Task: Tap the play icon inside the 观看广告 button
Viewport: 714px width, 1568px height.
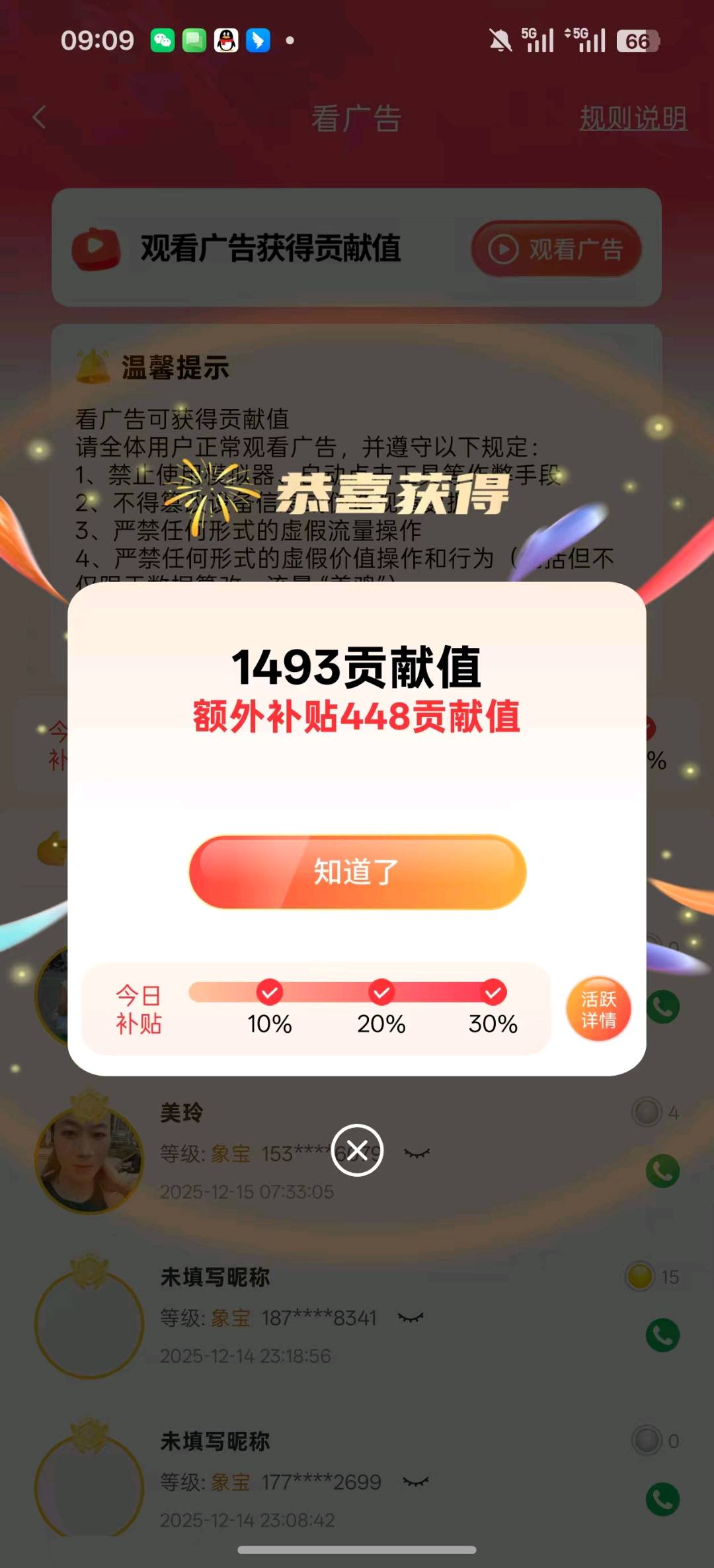Action: click(504, 248)
